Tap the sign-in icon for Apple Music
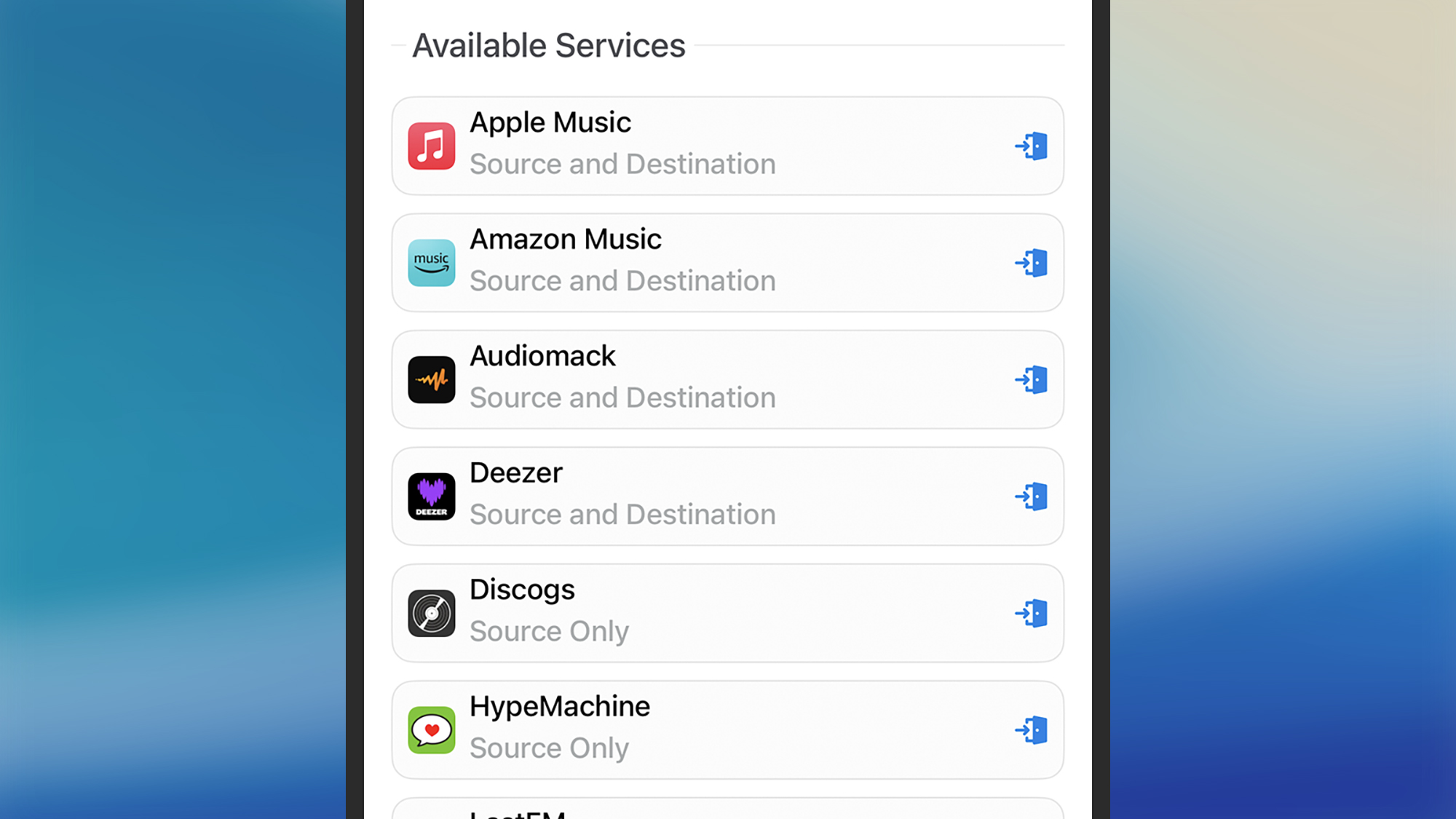This screenshot has height=819, width=1456. tap(1032, 146)
